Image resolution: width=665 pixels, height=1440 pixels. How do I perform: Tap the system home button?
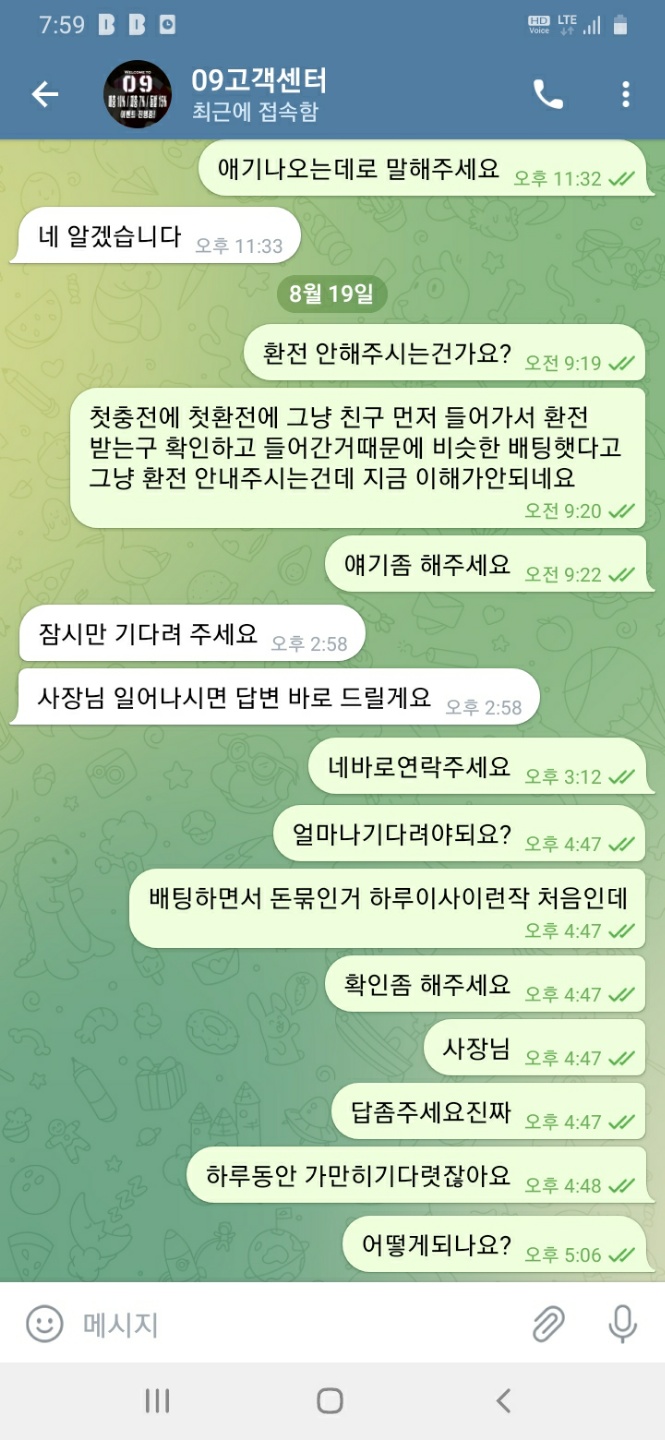330,1401
